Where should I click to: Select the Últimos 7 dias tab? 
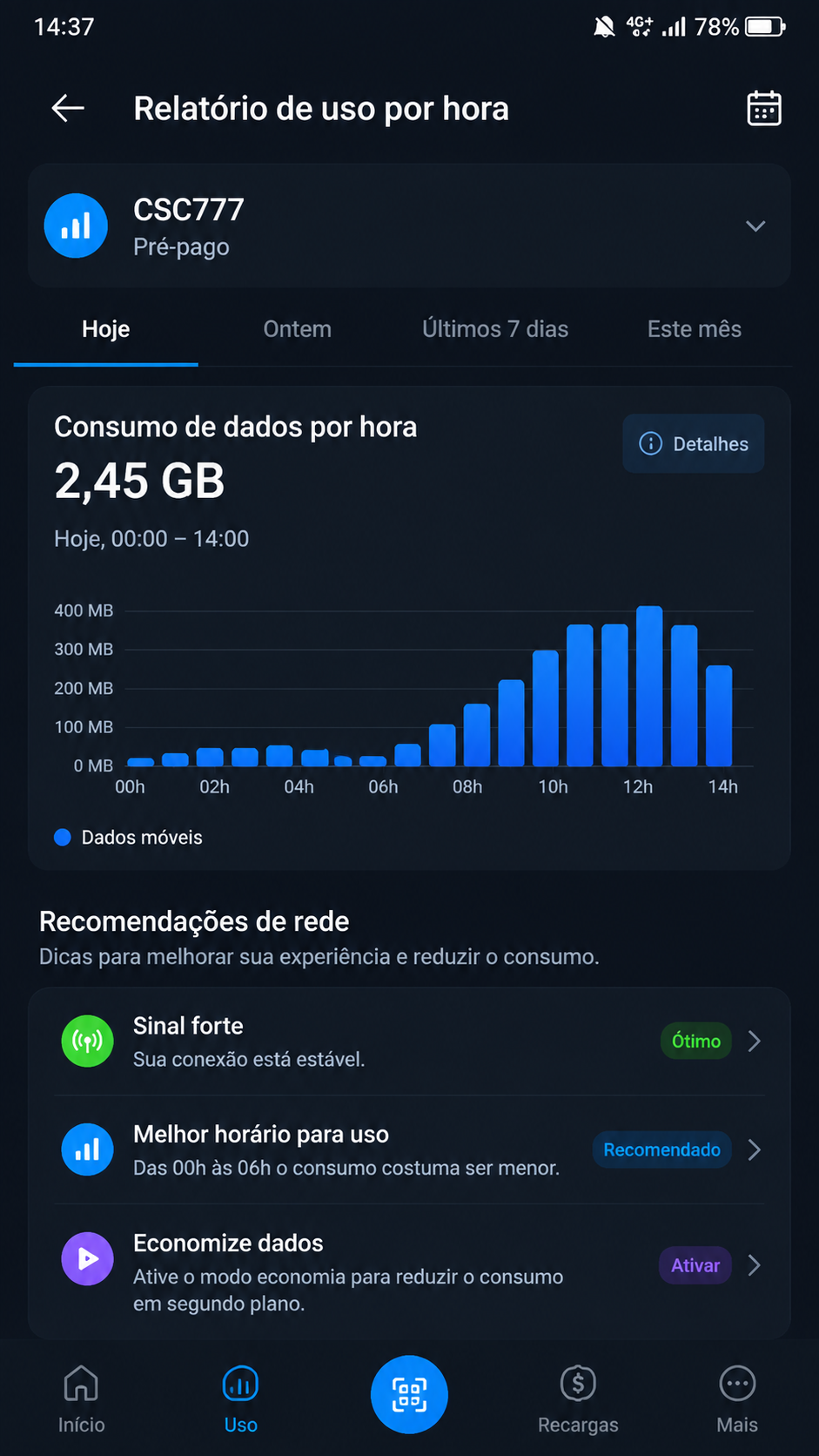click(x=495, y=329)
